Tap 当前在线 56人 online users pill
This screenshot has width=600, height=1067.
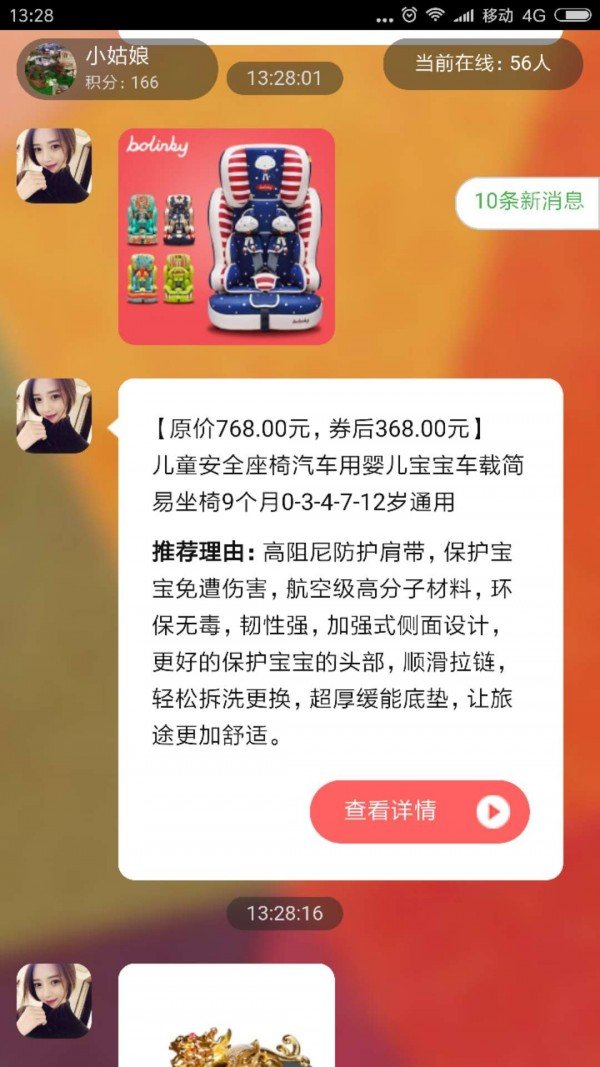click(482, 64)
